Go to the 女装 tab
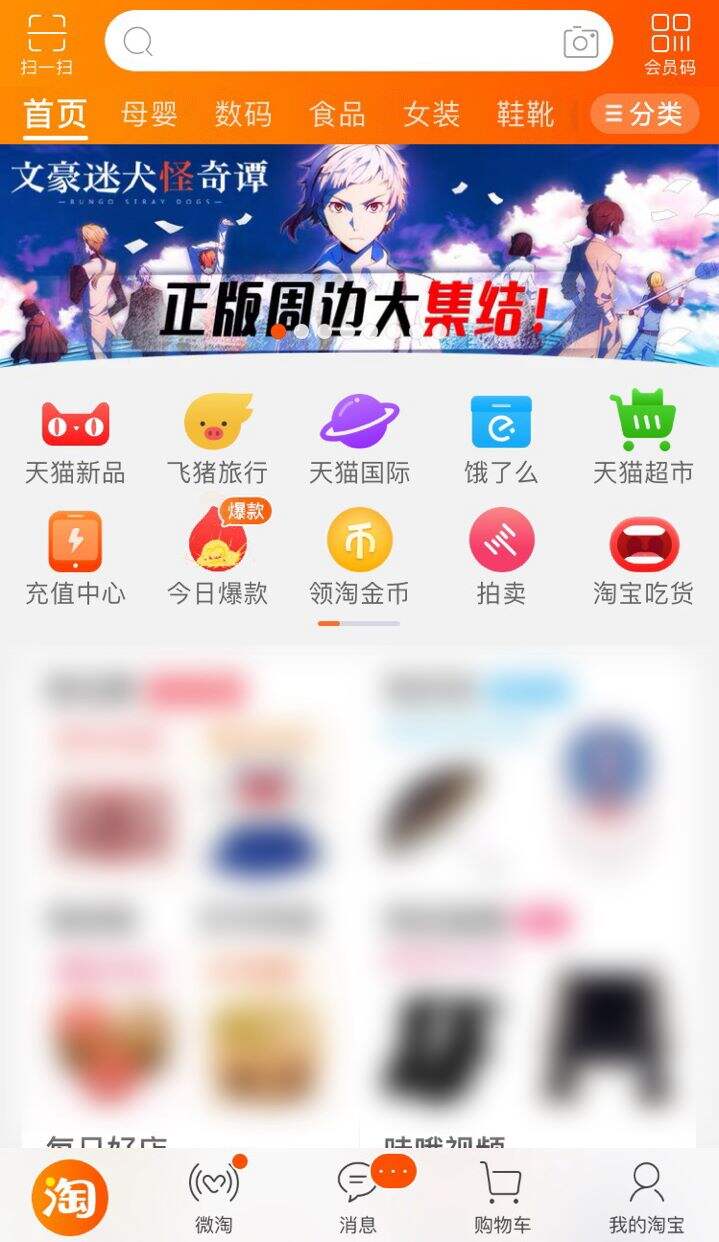719x1242 pixels. [431, 114]
